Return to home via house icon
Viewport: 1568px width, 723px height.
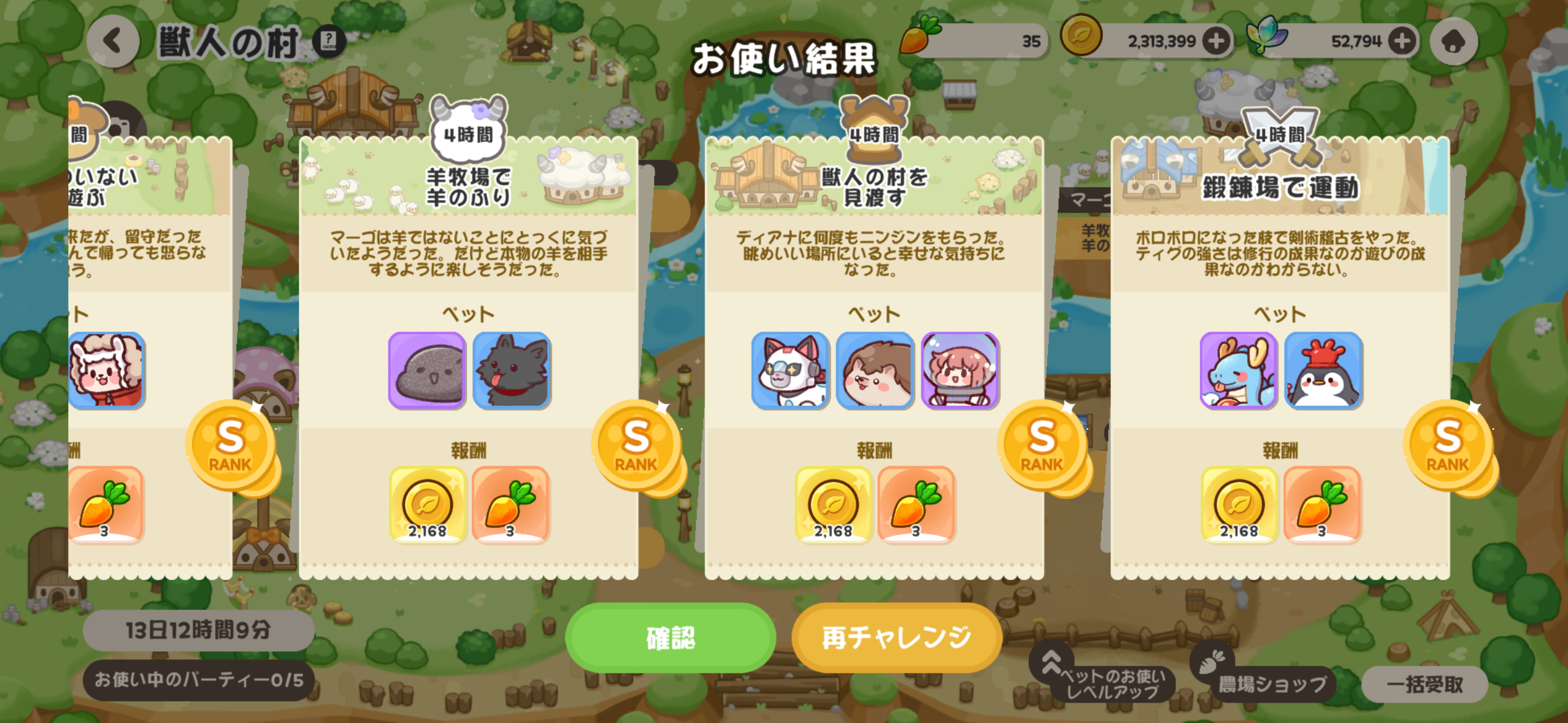[x=1453, y=41]
